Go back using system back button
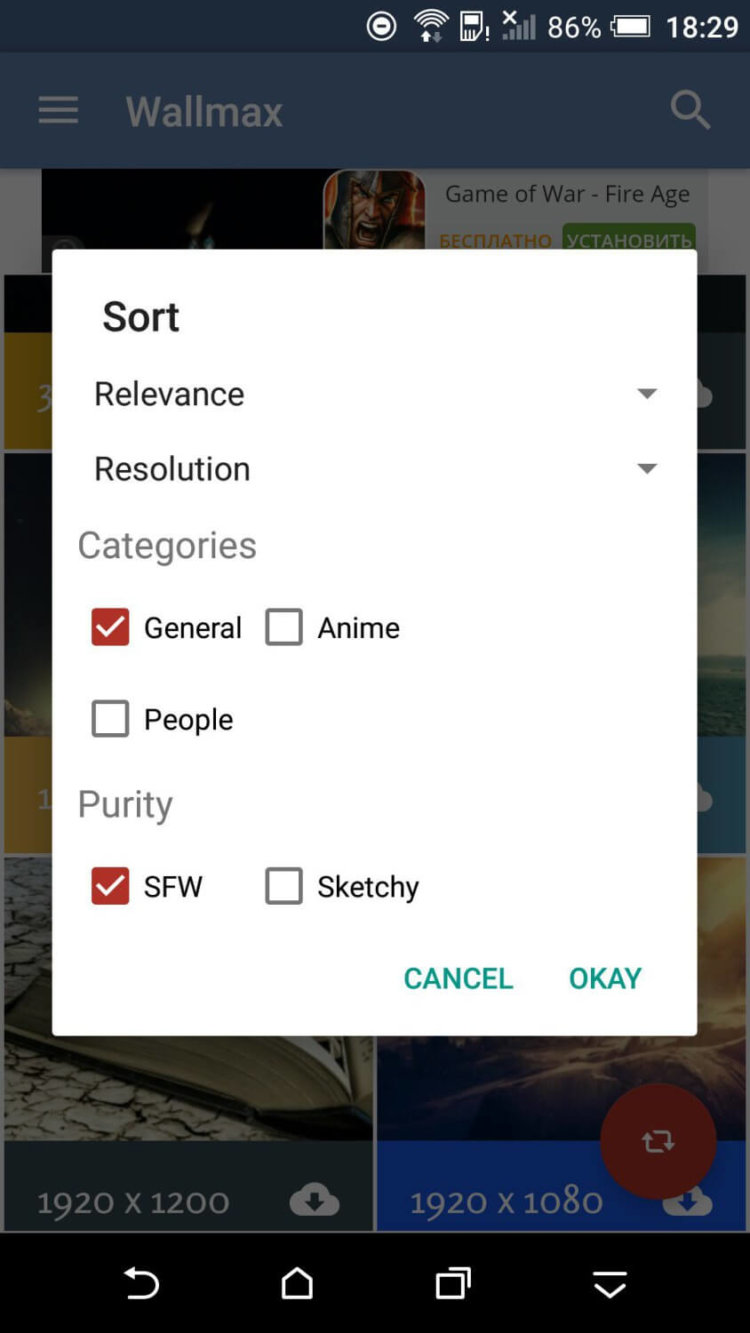 141,1283
